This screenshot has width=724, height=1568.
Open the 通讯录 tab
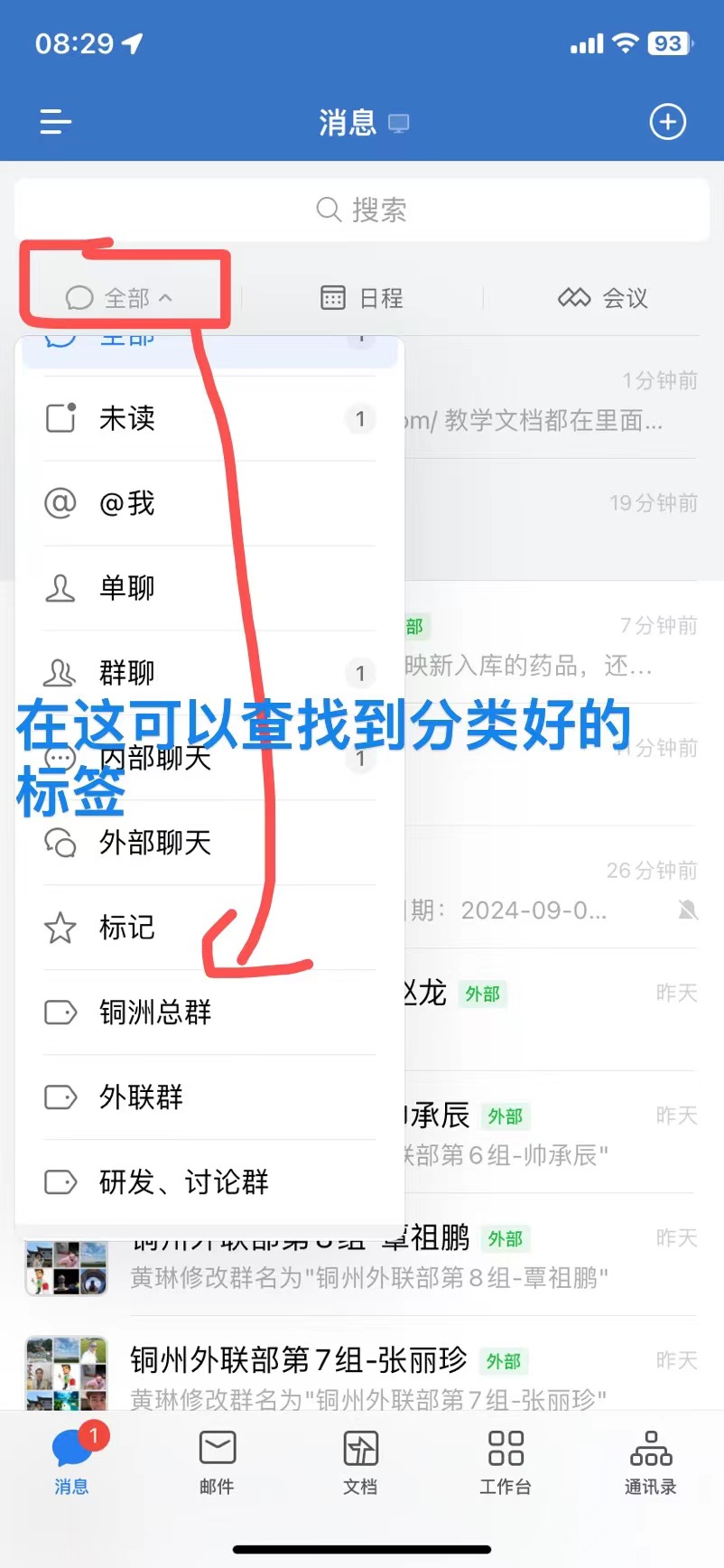(651, 1461)
